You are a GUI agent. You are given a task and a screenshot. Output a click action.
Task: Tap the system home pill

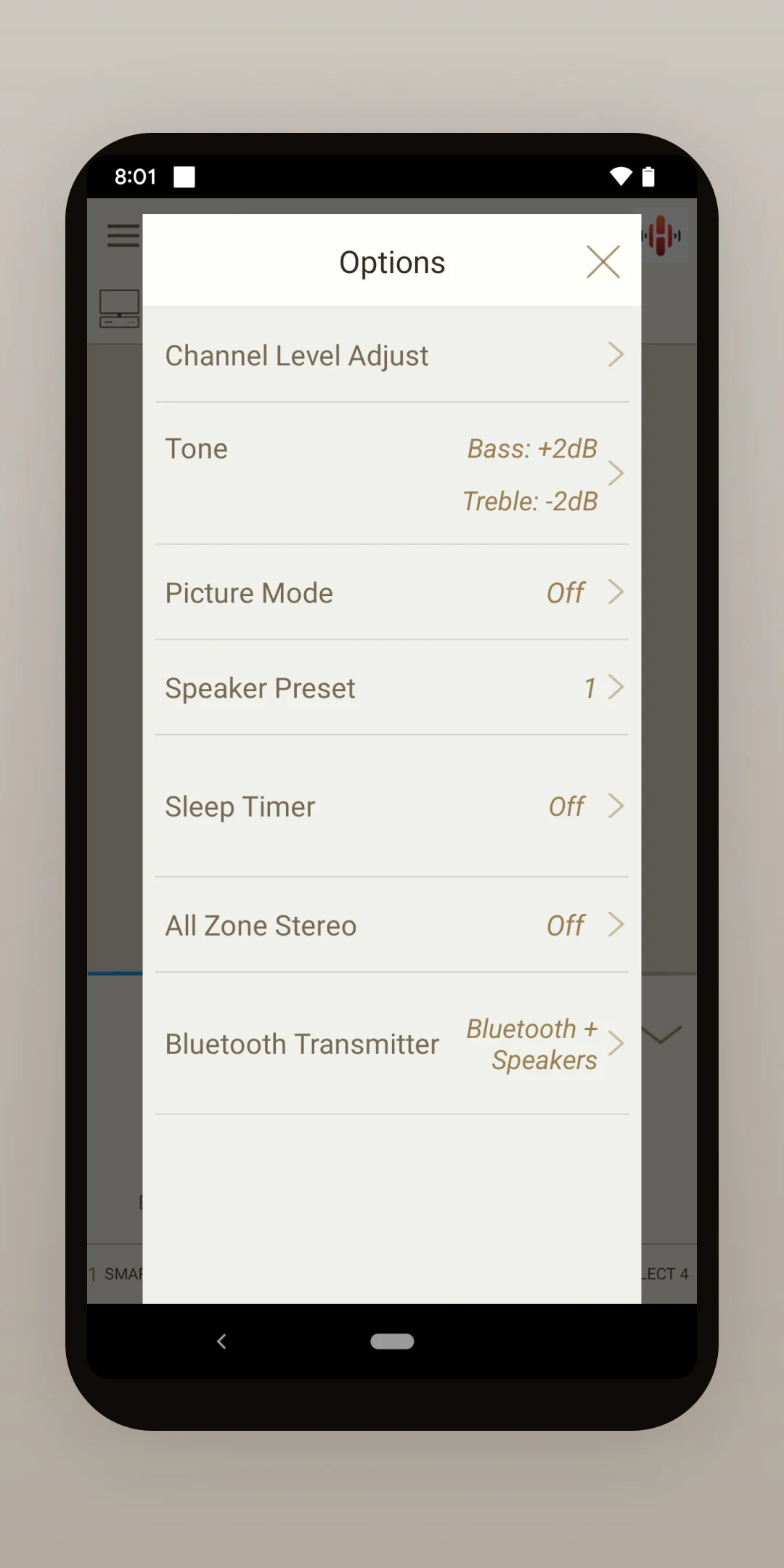coord(392,1342)
